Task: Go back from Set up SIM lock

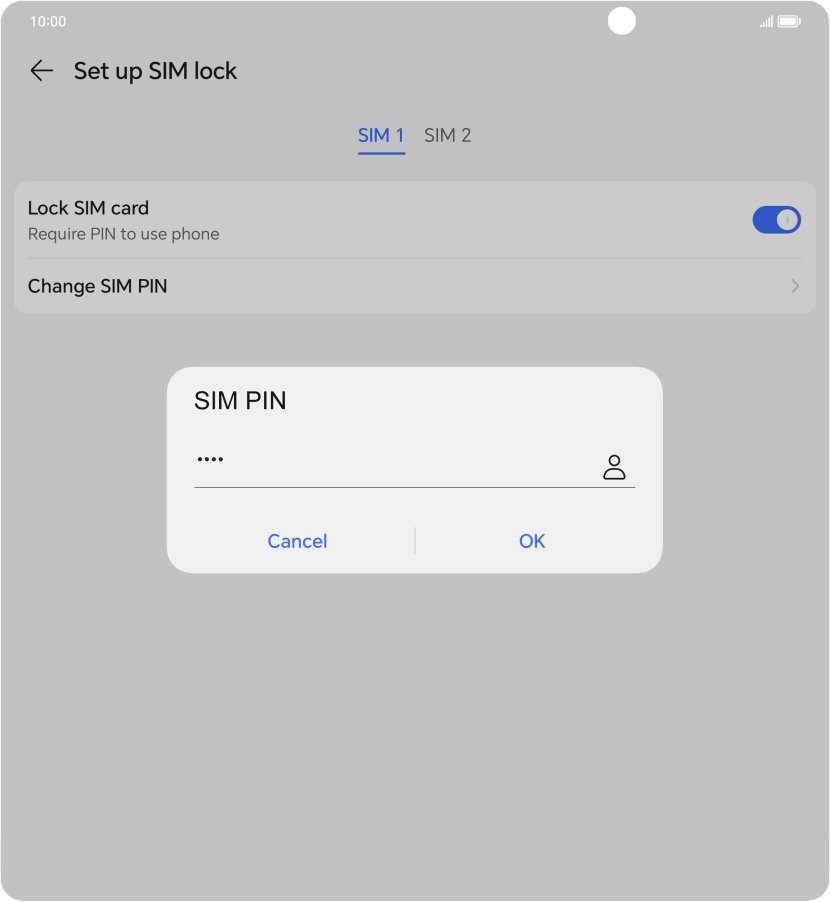Action: pos(41,71)
